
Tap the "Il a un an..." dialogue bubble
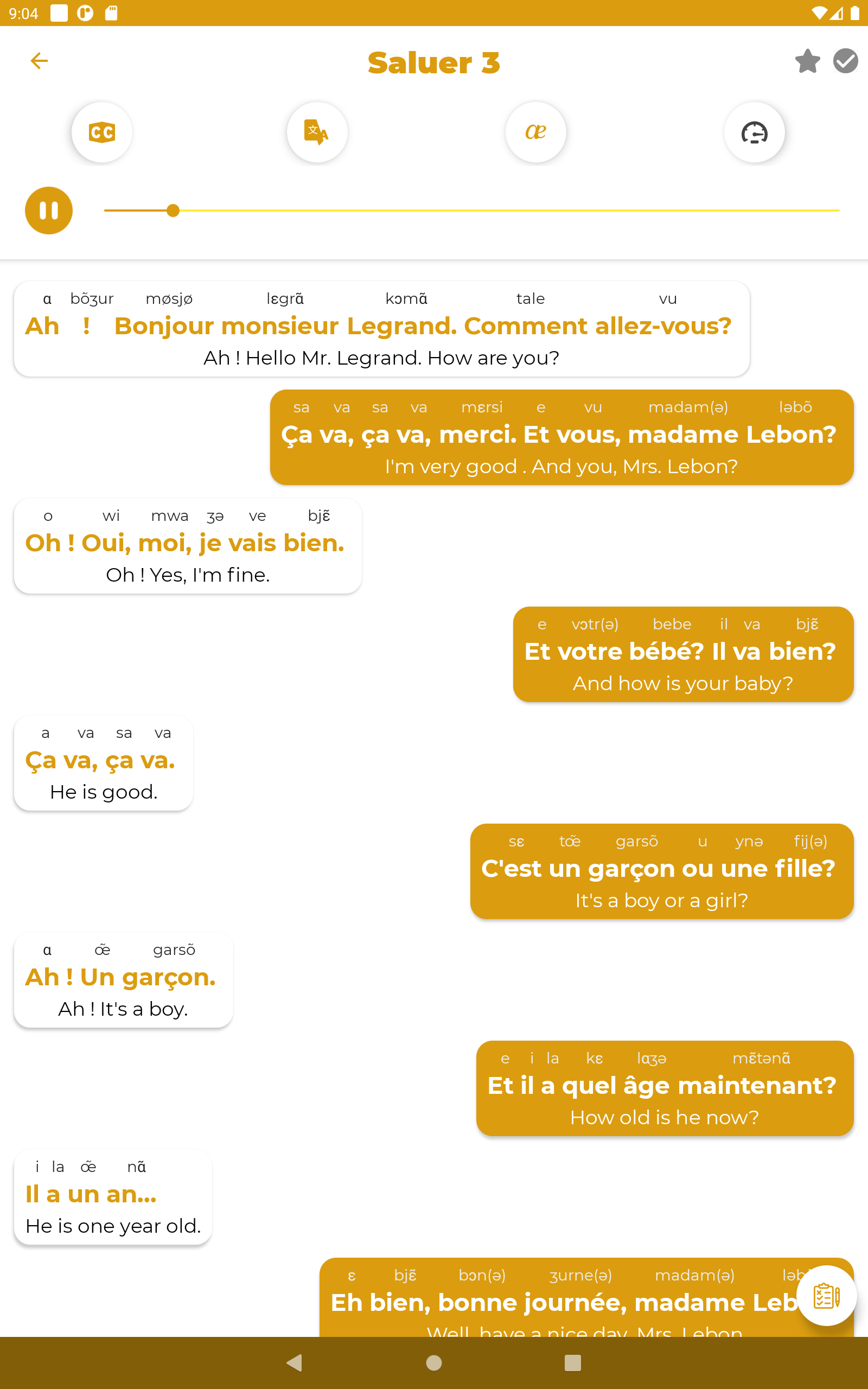coord(113,1197)
